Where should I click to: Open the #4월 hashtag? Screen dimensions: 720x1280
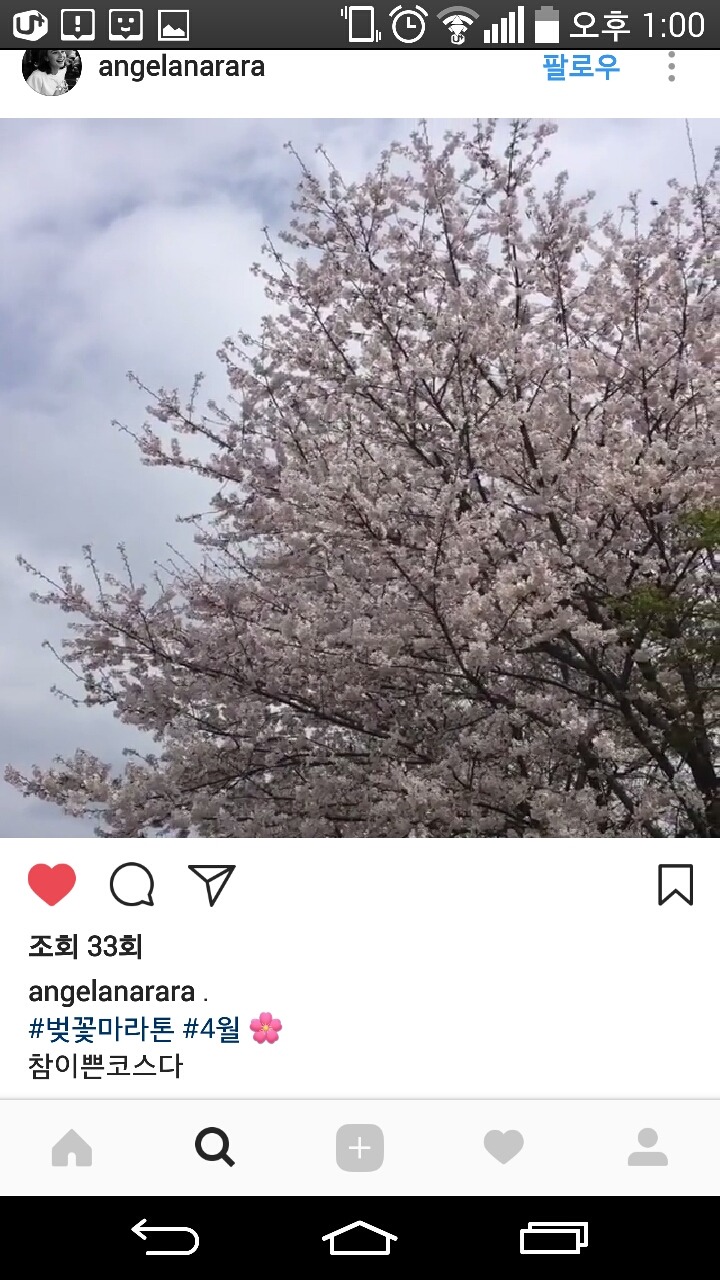coord(211,1028)
